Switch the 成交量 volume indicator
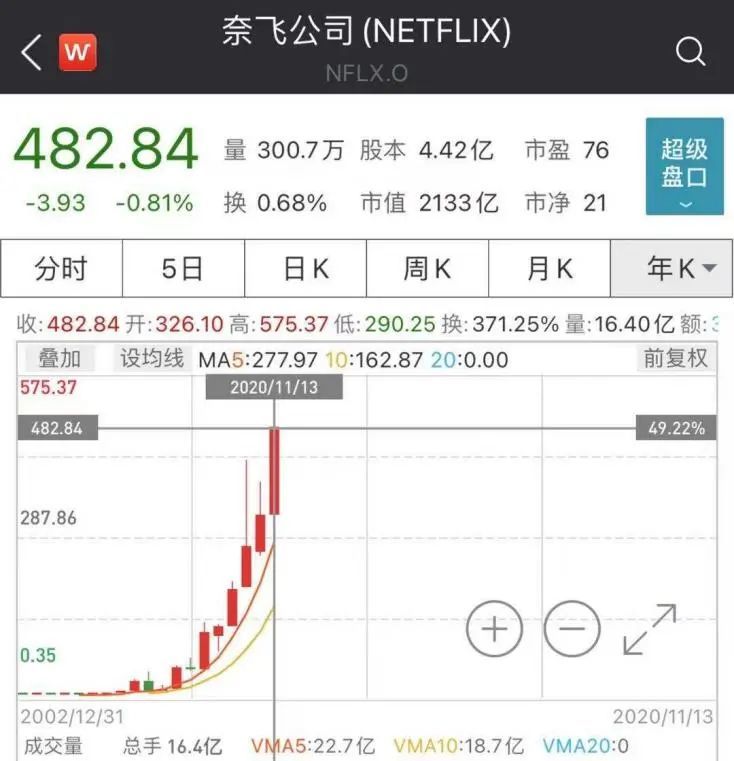This screenshot has width=734, height=761. pos(54,746)
